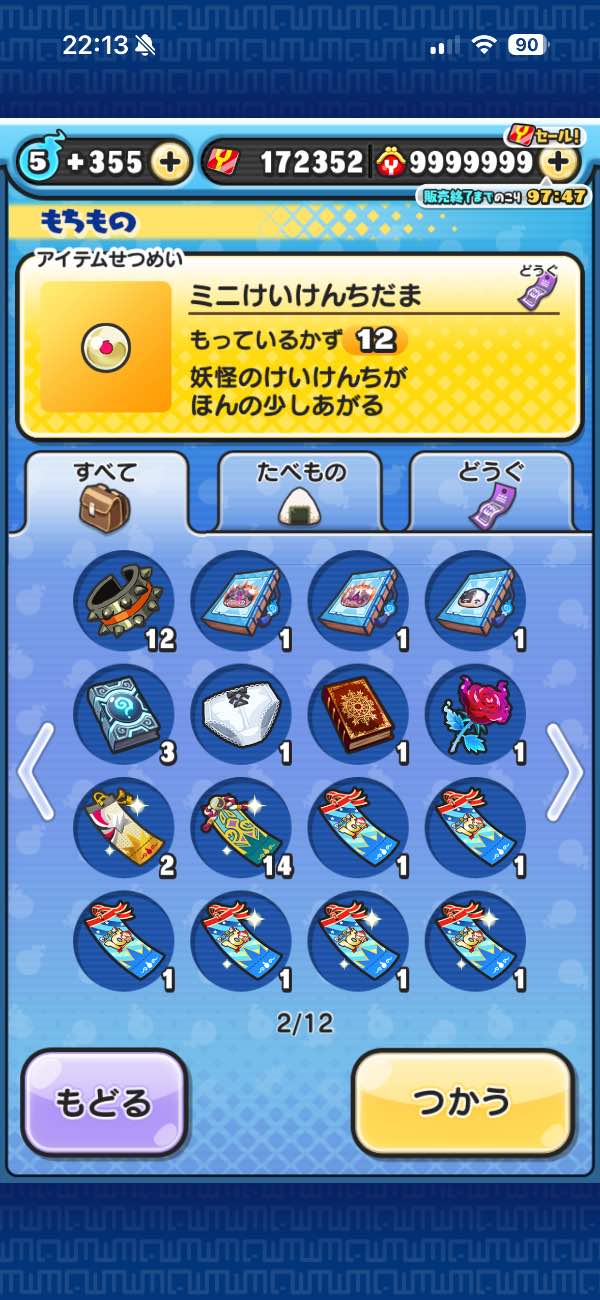Select the stone tablet item with 3
The image size is (600, 1300).
(x=123, y=714)
